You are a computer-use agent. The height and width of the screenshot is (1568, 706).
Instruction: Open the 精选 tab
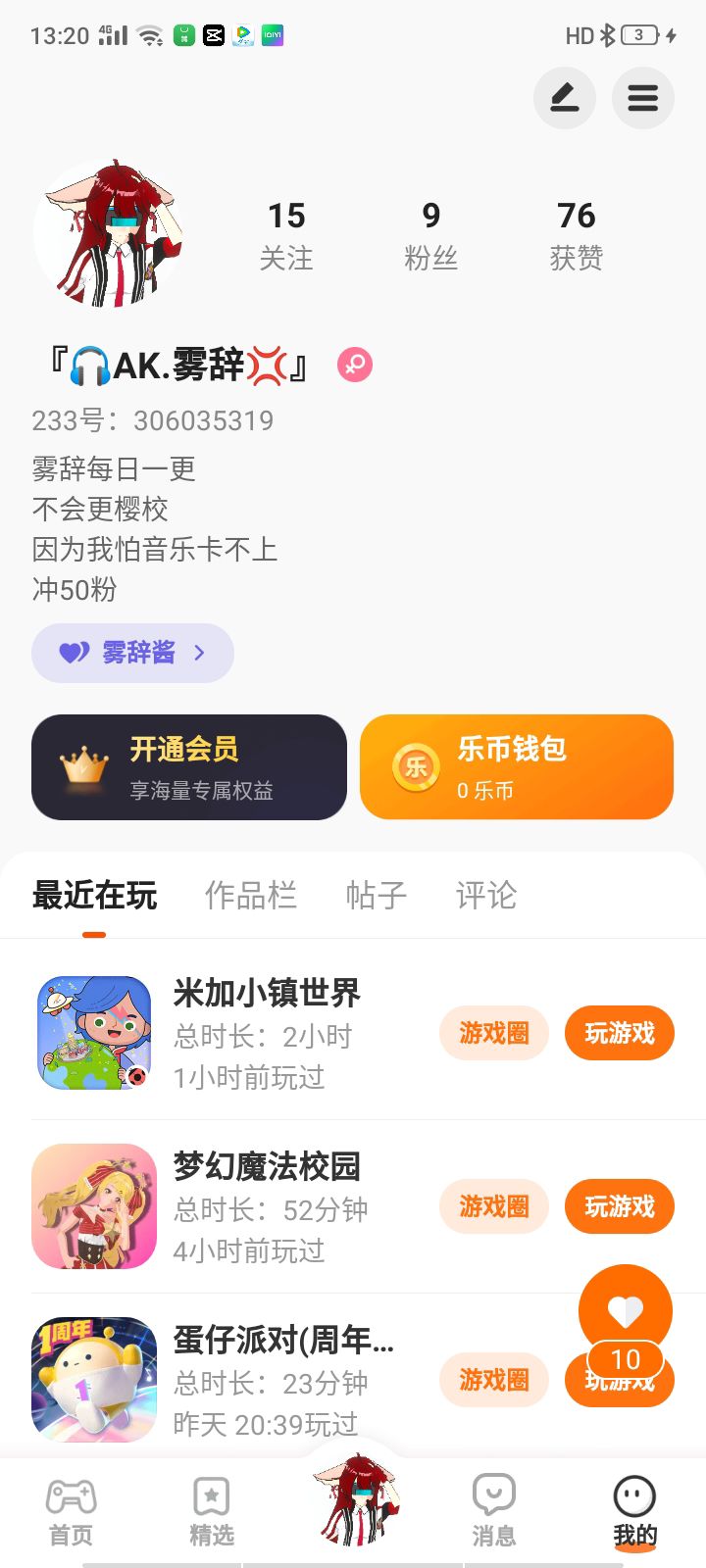click(x=212, y=1511)
